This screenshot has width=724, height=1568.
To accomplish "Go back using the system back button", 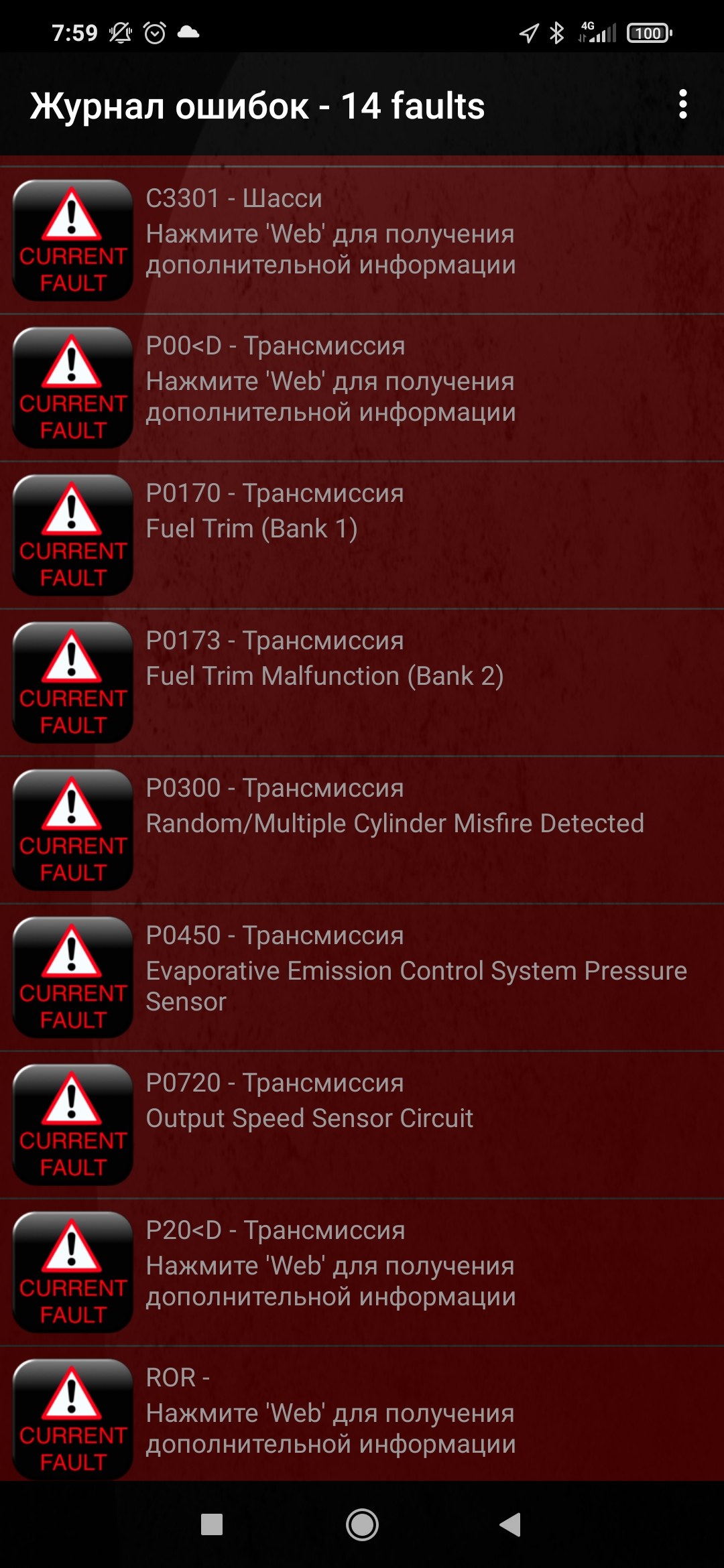I will (511, 1524).
